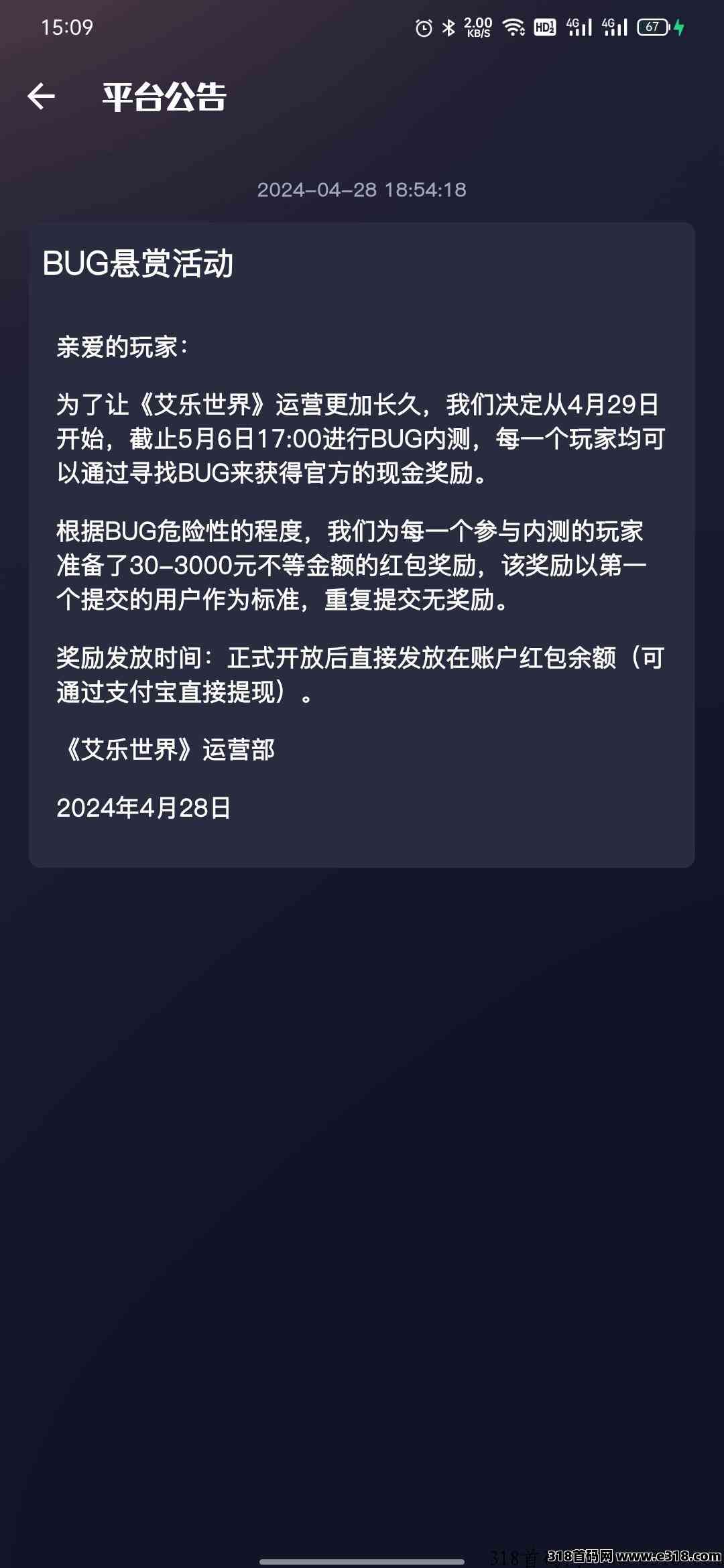Go back from the 平台公告 page
The image size is (724, 1568).
click(x=41, y=96)
